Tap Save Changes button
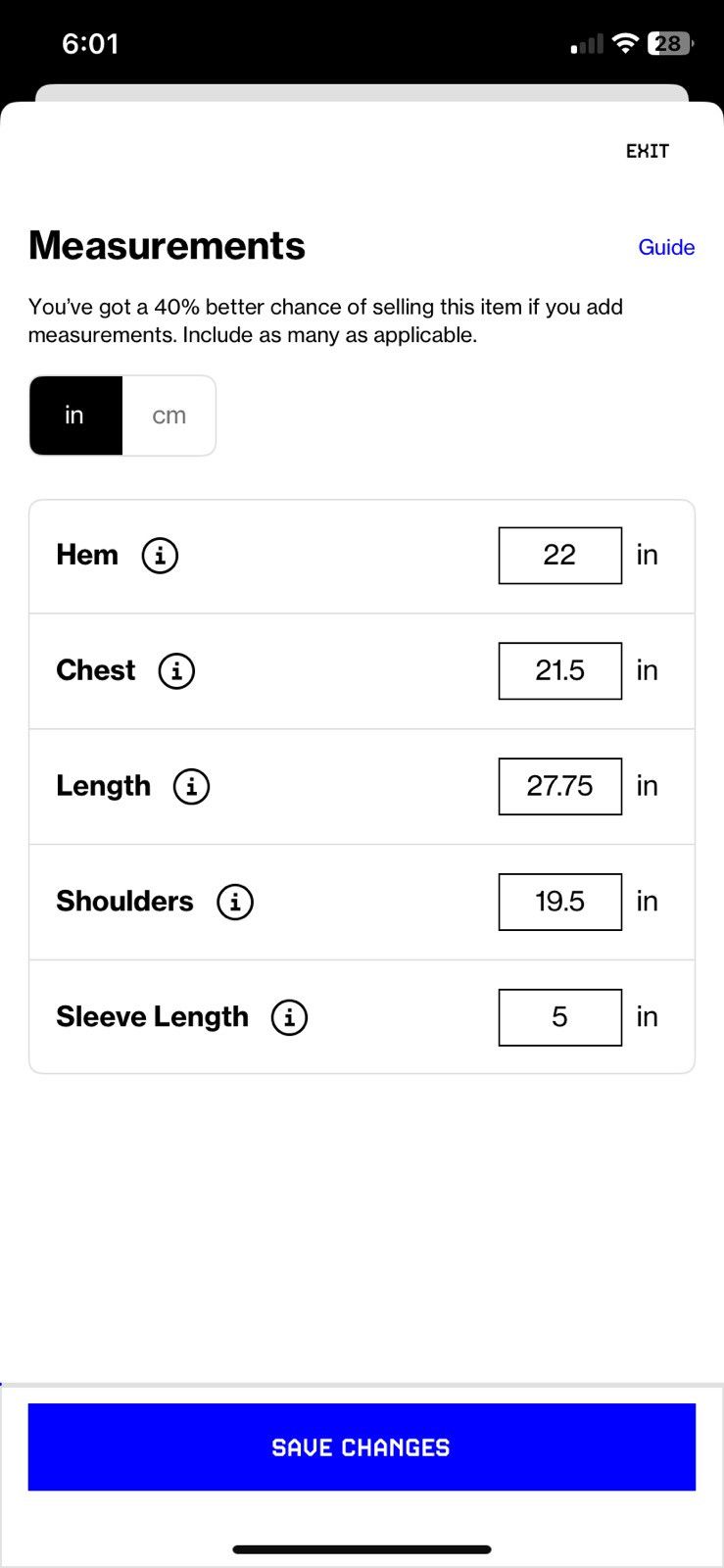The height and width of the screenshot is (1568, 724). (362, 1447)
